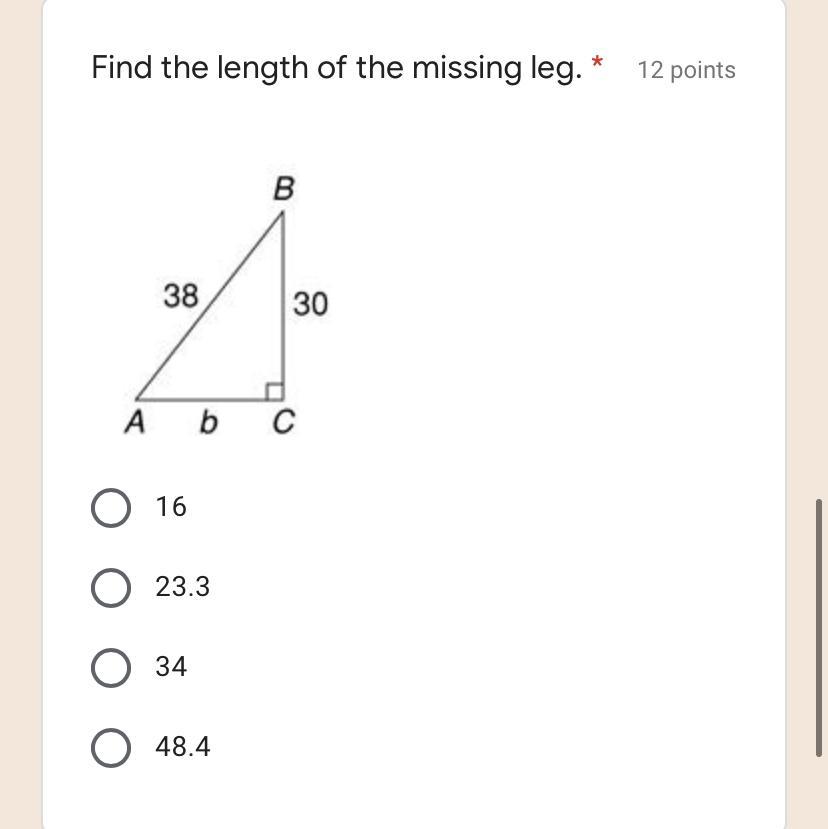Screen dimensions: 828x829
Task: Mark 34 as the missing leg
Action: tap(110, 667)
